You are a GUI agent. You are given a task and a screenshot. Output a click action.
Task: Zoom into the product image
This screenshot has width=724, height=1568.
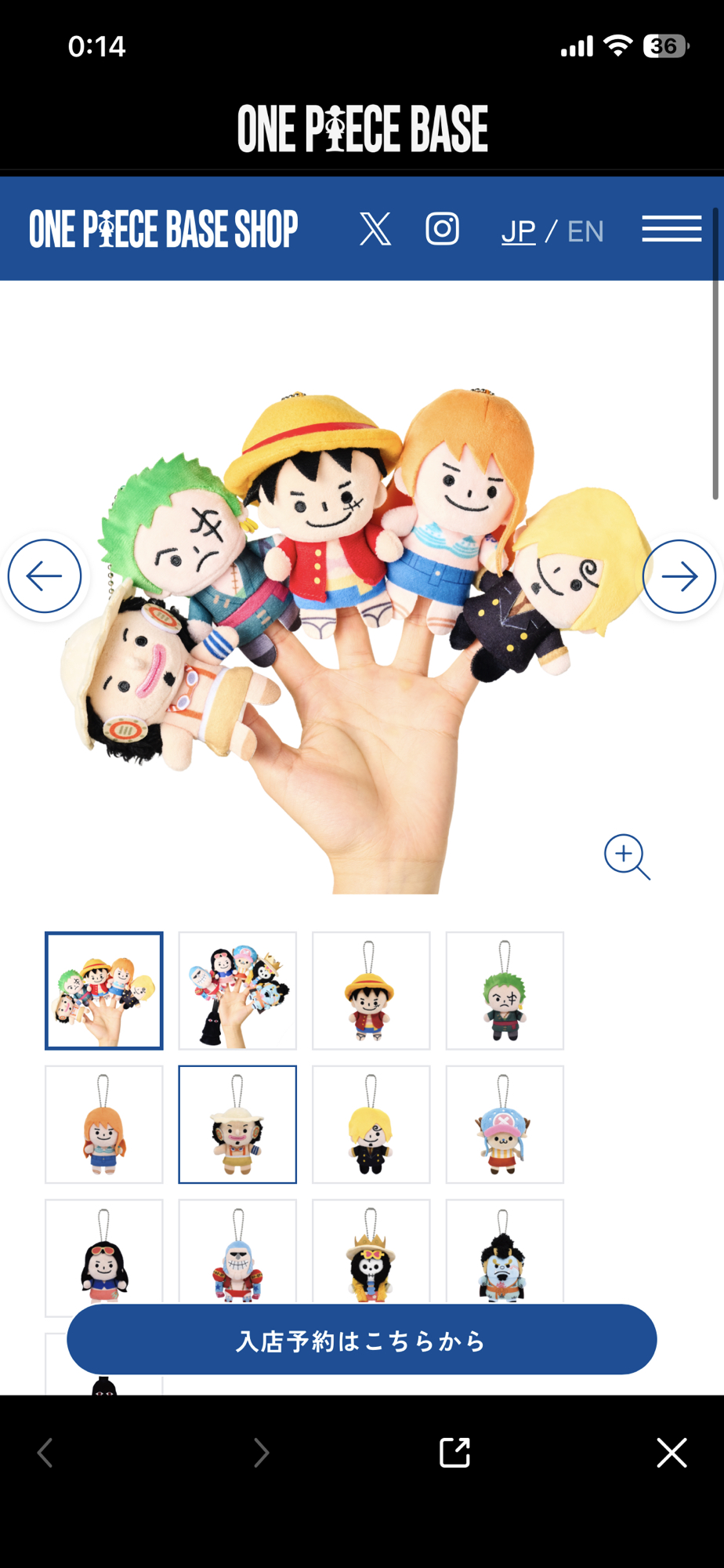tap(626, 856)
